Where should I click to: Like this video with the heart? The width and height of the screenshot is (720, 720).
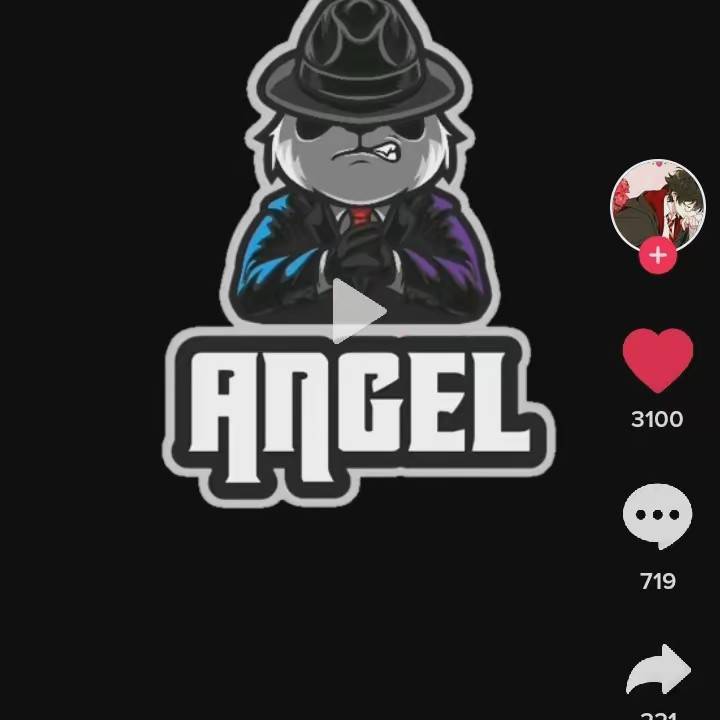(x=657, y=361)
